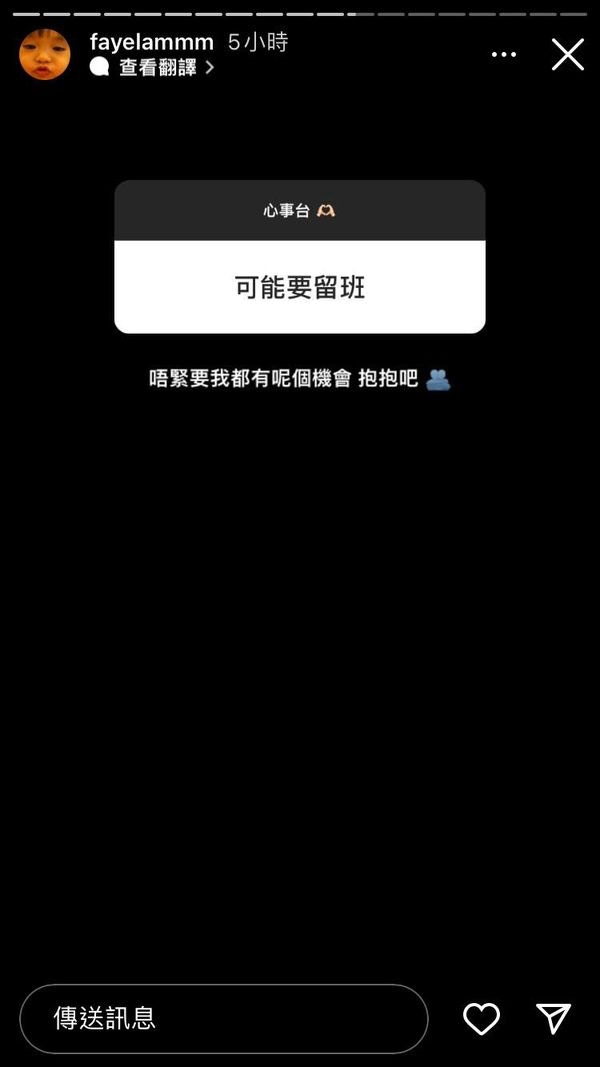Open the fayelammm username link

[x=151, y=42]
